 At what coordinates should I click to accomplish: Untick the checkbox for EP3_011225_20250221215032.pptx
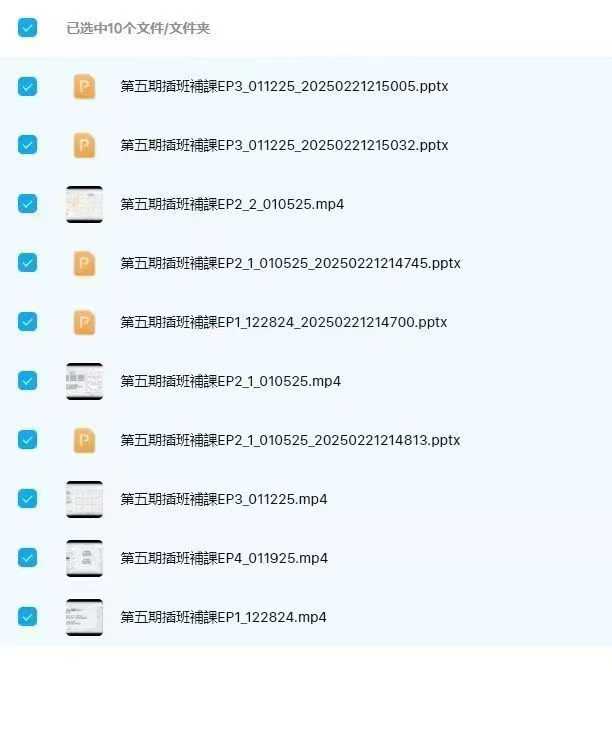[x=27, y=145]
